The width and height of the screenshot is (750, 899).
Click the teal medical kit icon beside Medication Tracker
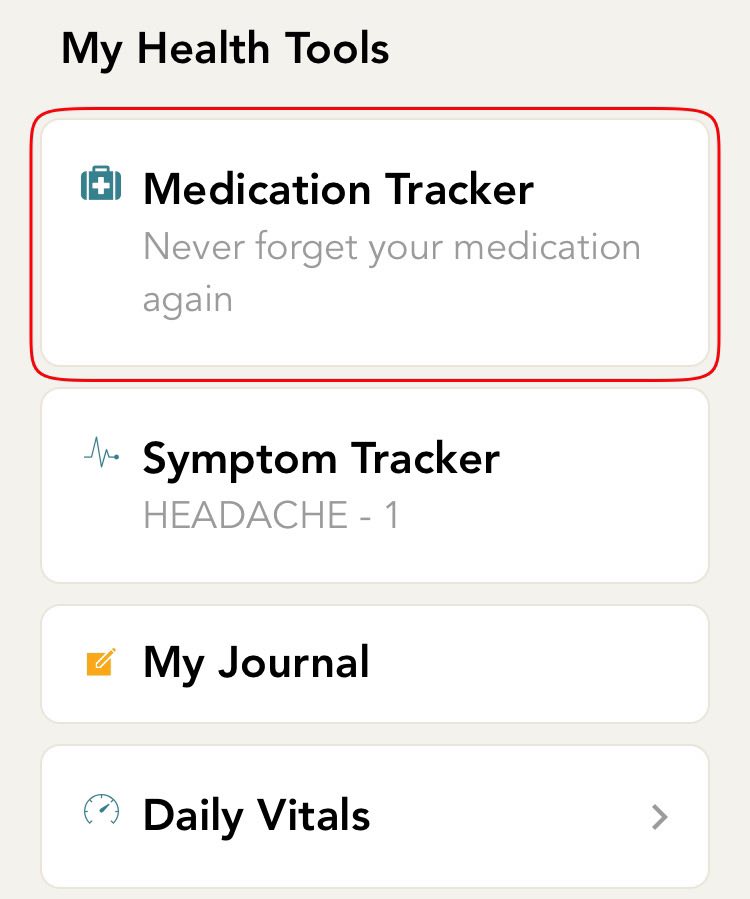pos(99,185)
